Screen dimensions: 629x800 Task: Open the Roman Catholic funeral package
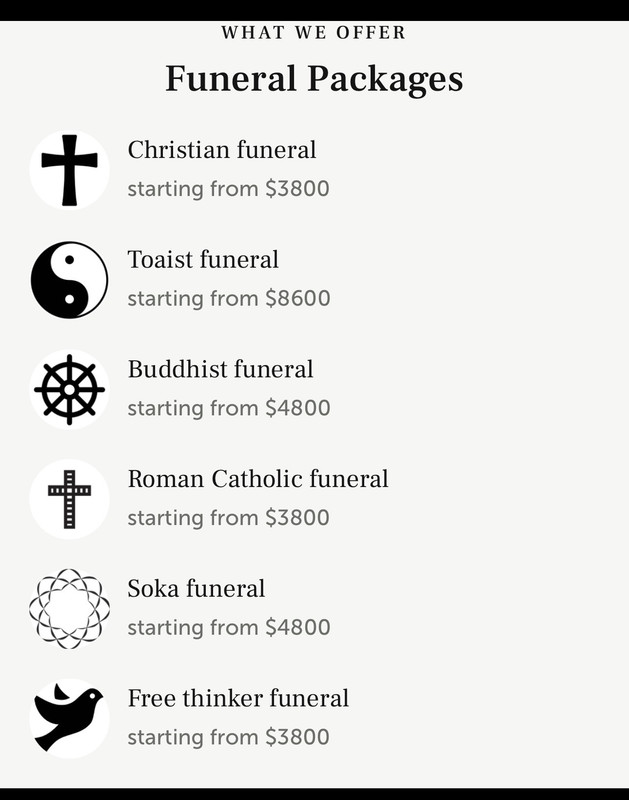[257, 479]
